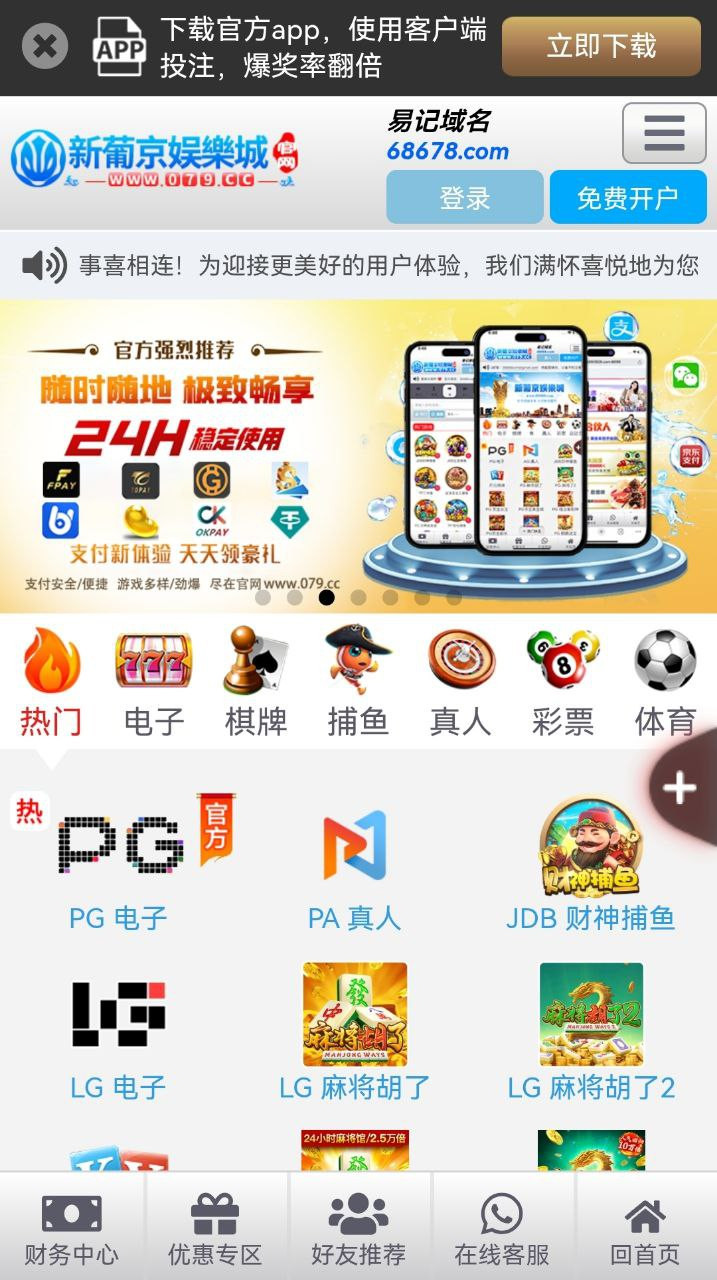Open 在线客服 online support
Image resolution: width=717 pixels, height=1280 pixels.
click(x=502, y=1228)
